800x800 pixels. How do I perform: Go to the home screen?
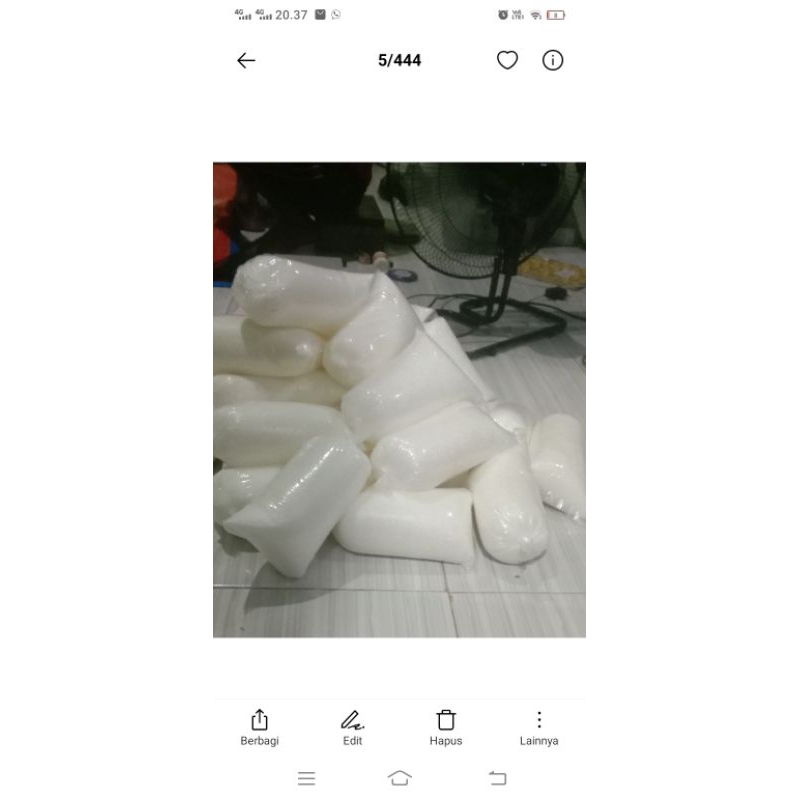399,778
